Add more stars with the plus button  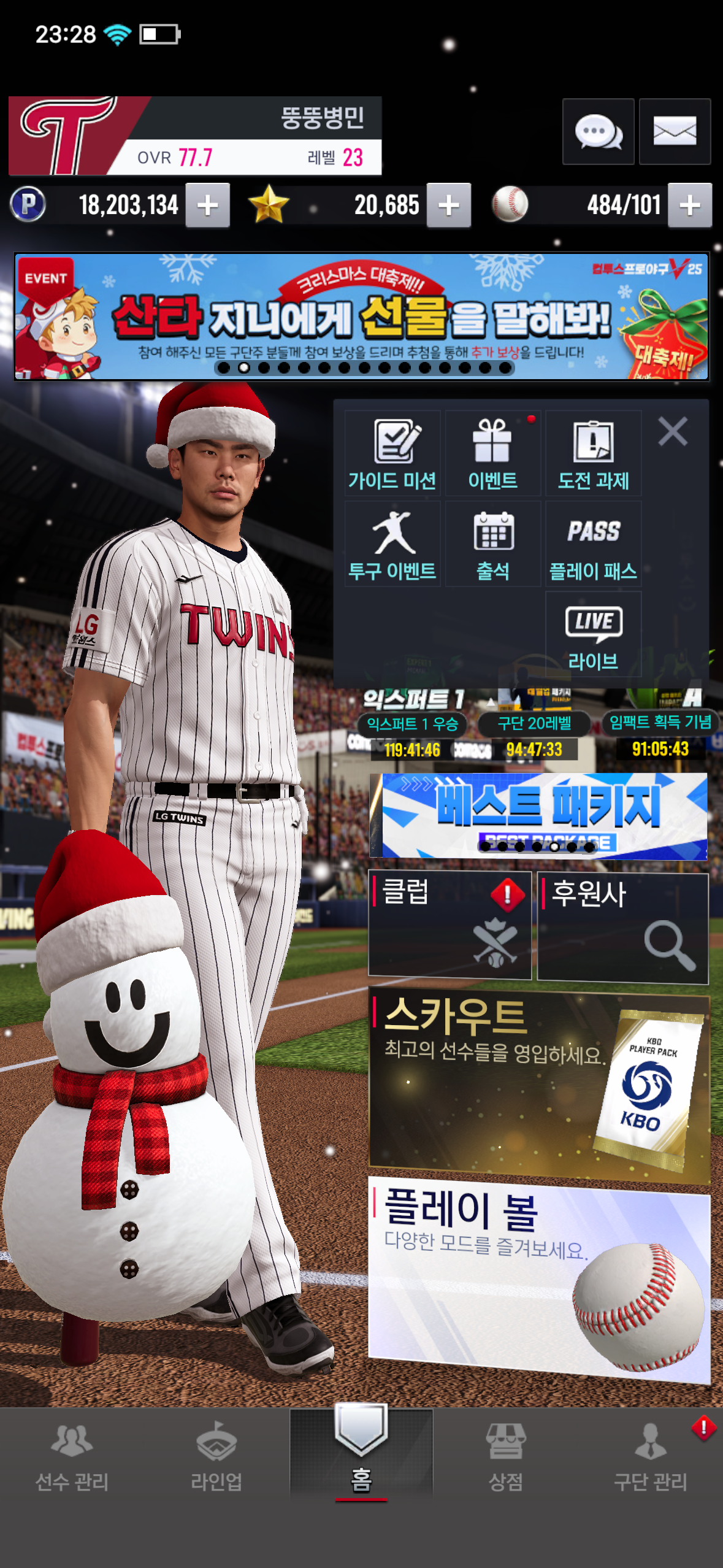449,206
